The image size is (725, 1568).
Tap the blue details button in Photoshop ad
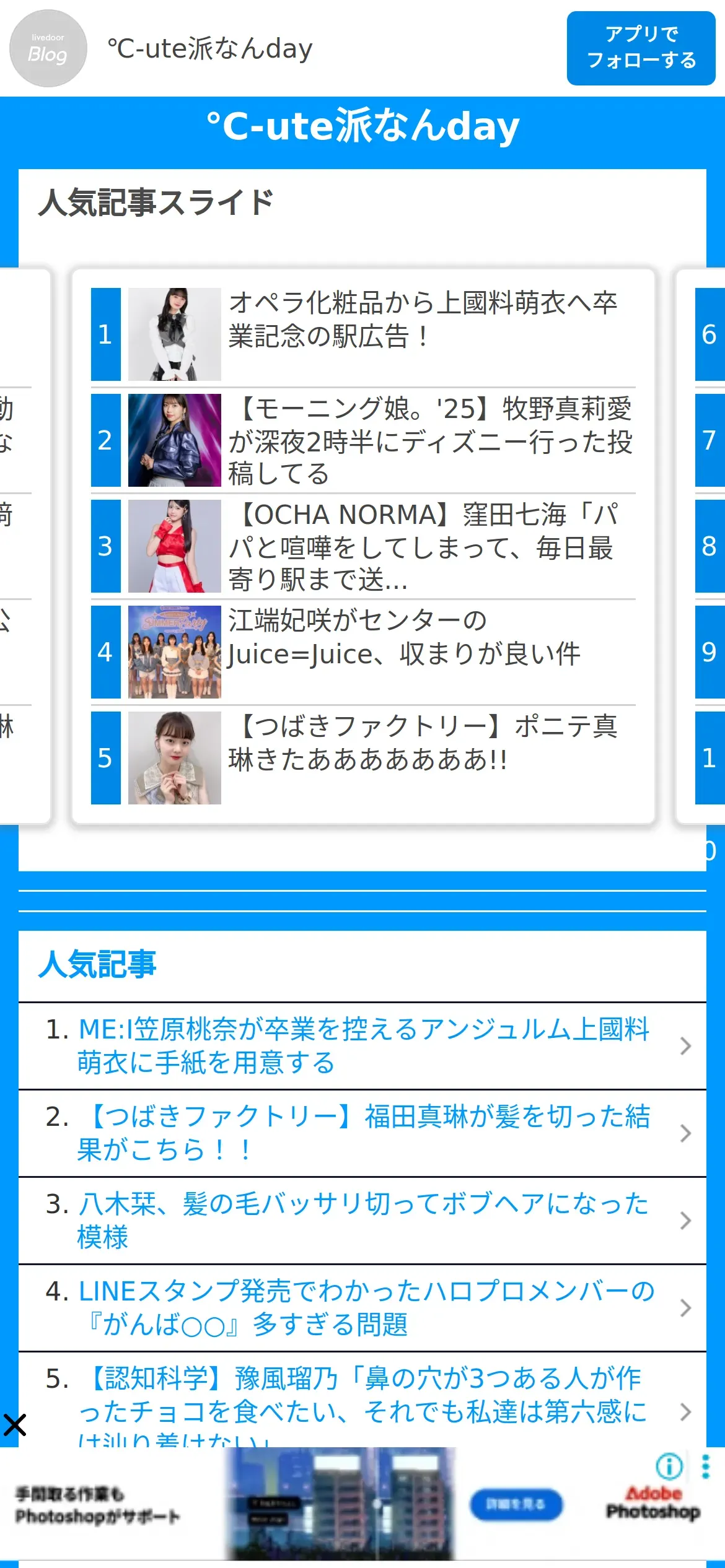coord(516,1504)
